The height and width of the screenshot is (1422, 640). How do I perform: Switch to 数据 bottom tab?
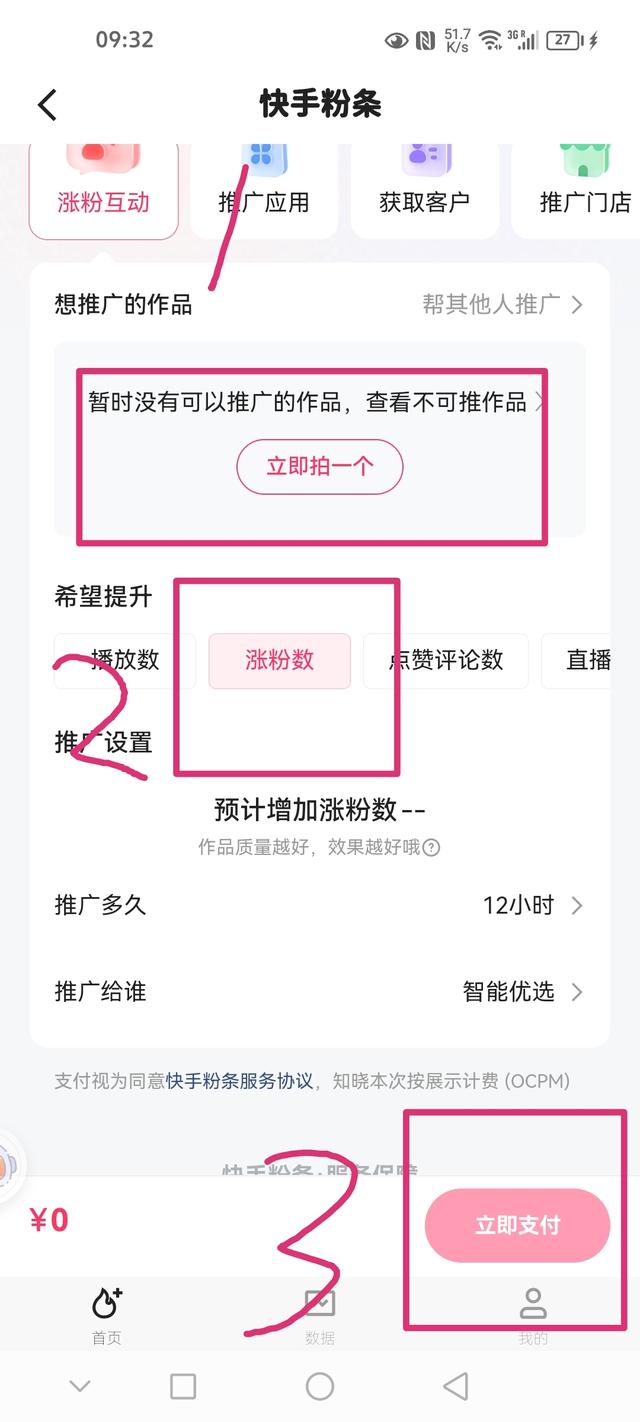(x=320, y=1315)
